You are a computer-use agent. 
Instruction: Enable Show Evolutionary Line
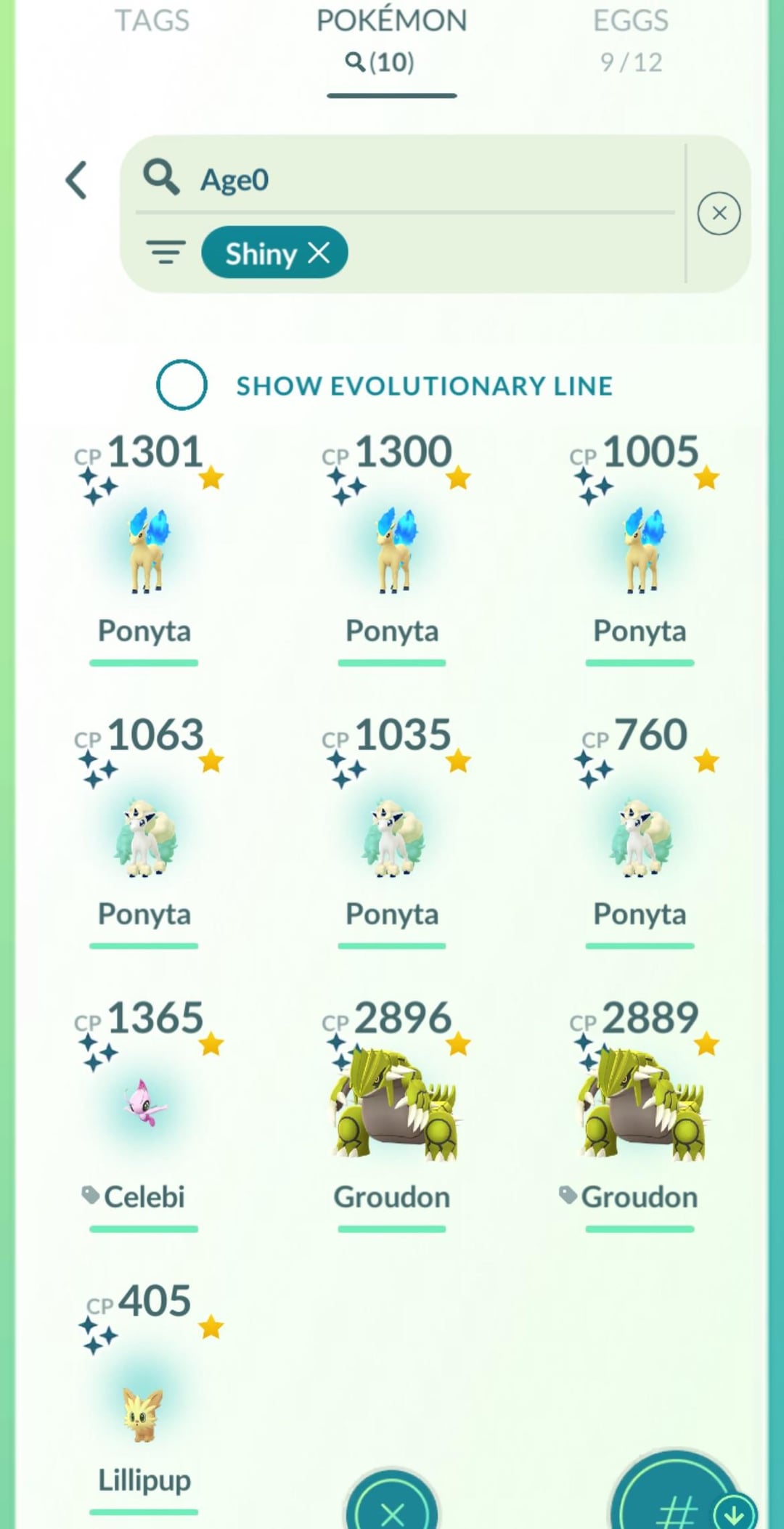tap(181, 385)
